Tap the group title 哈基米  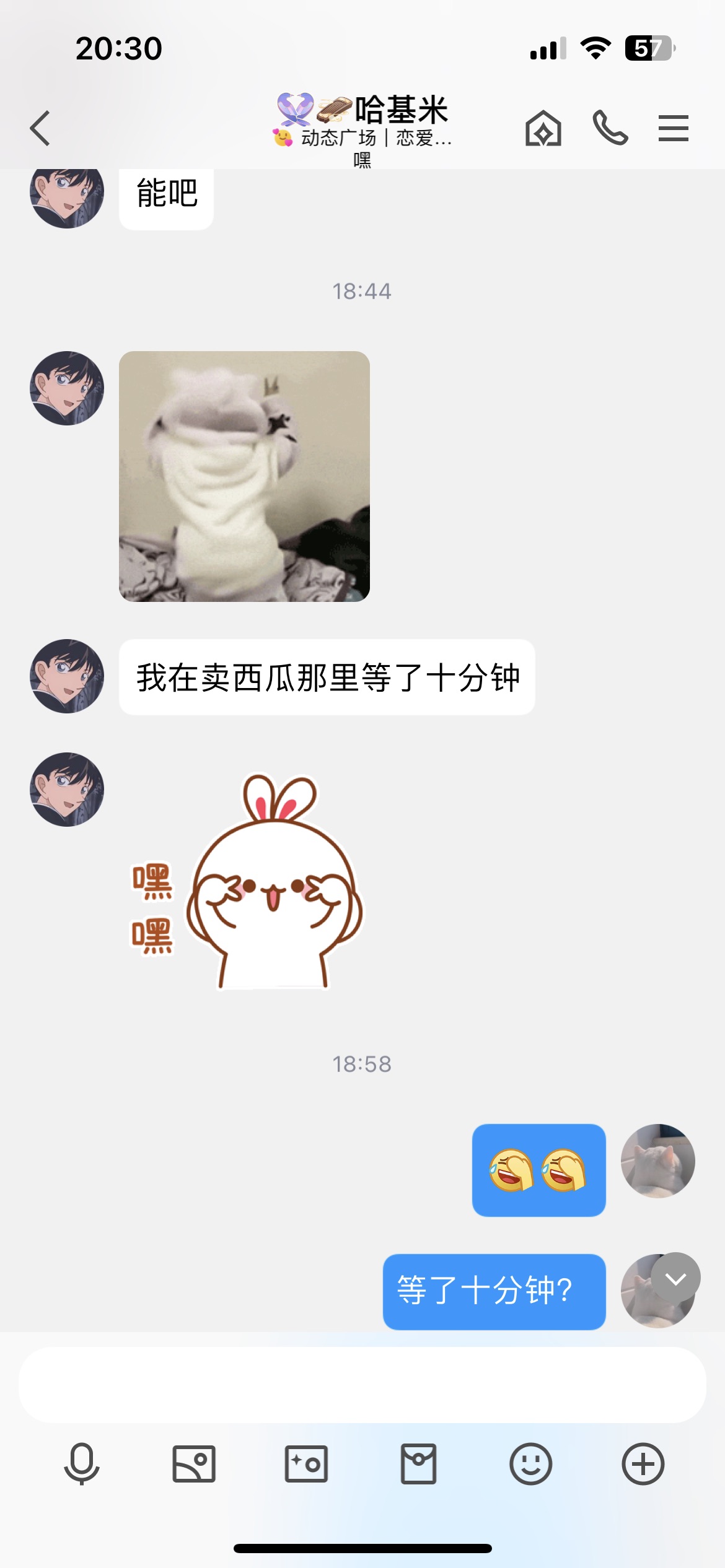click(x=400, y=108)
